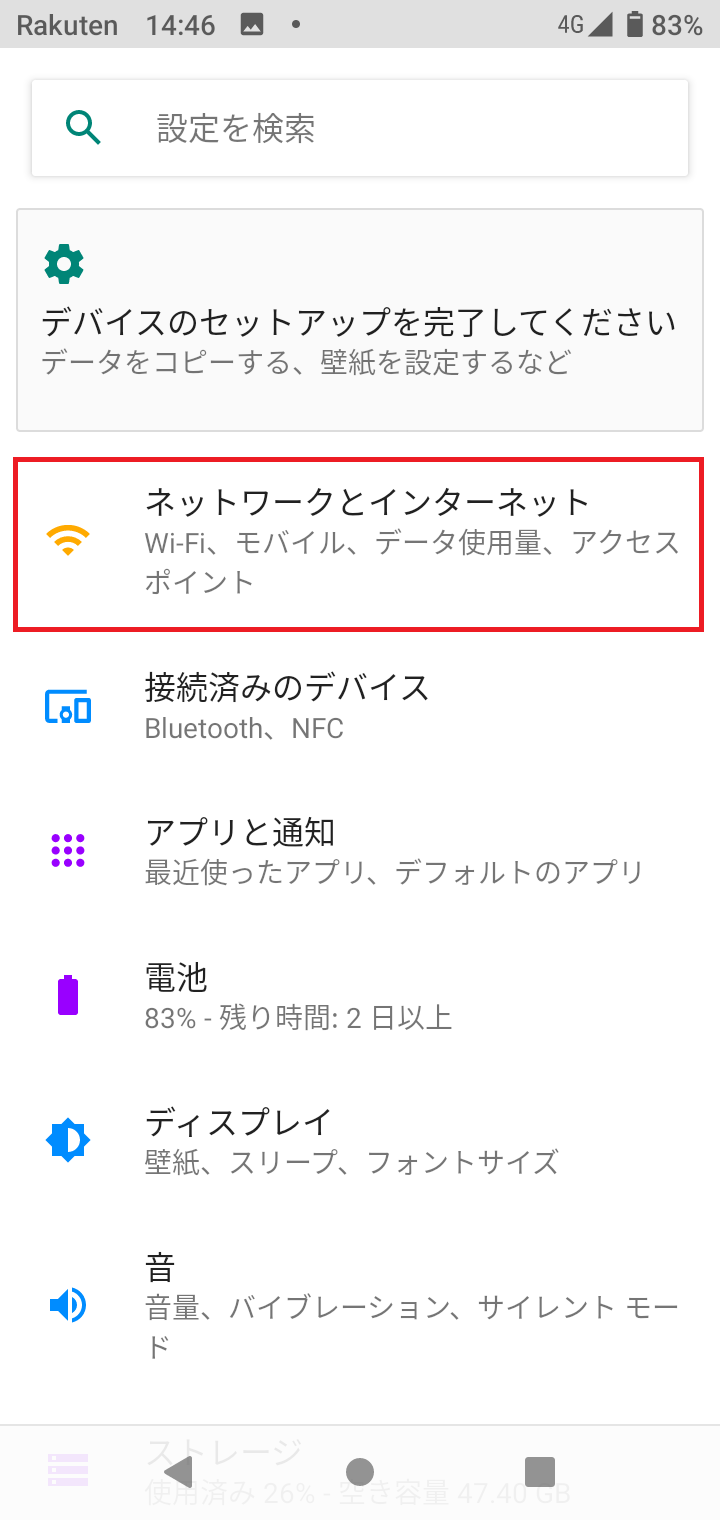Tap the system back button

pos(180,1472)
